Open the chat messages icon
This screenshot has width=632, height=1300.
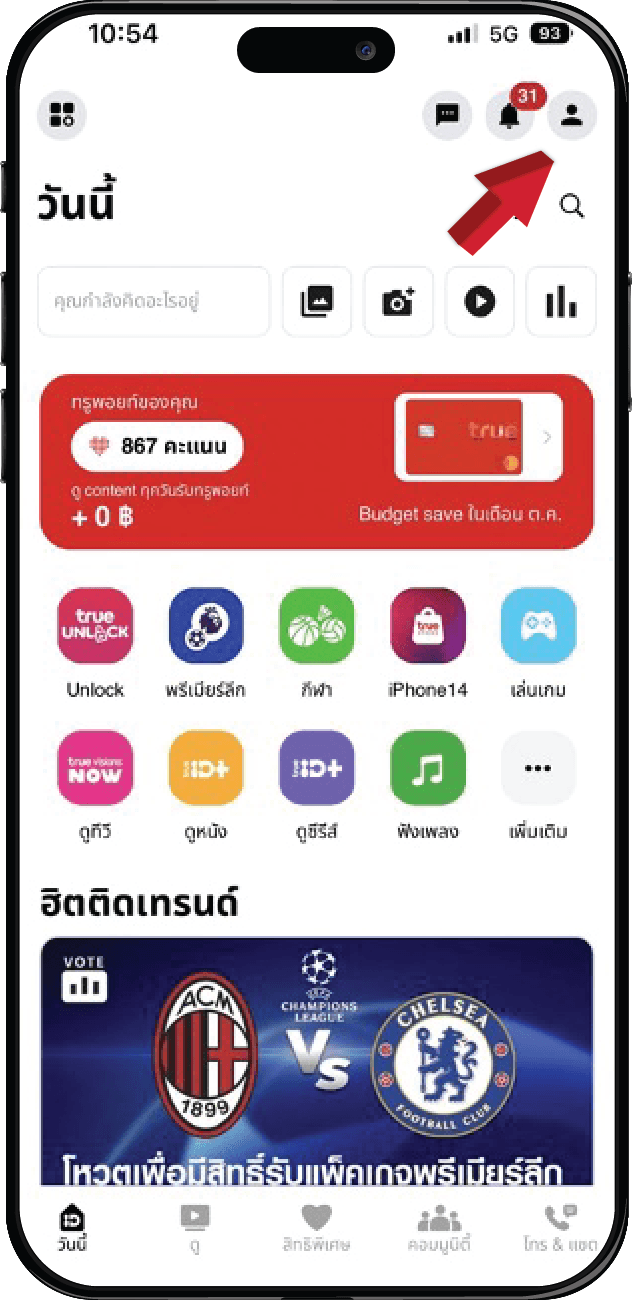(447, 115)
